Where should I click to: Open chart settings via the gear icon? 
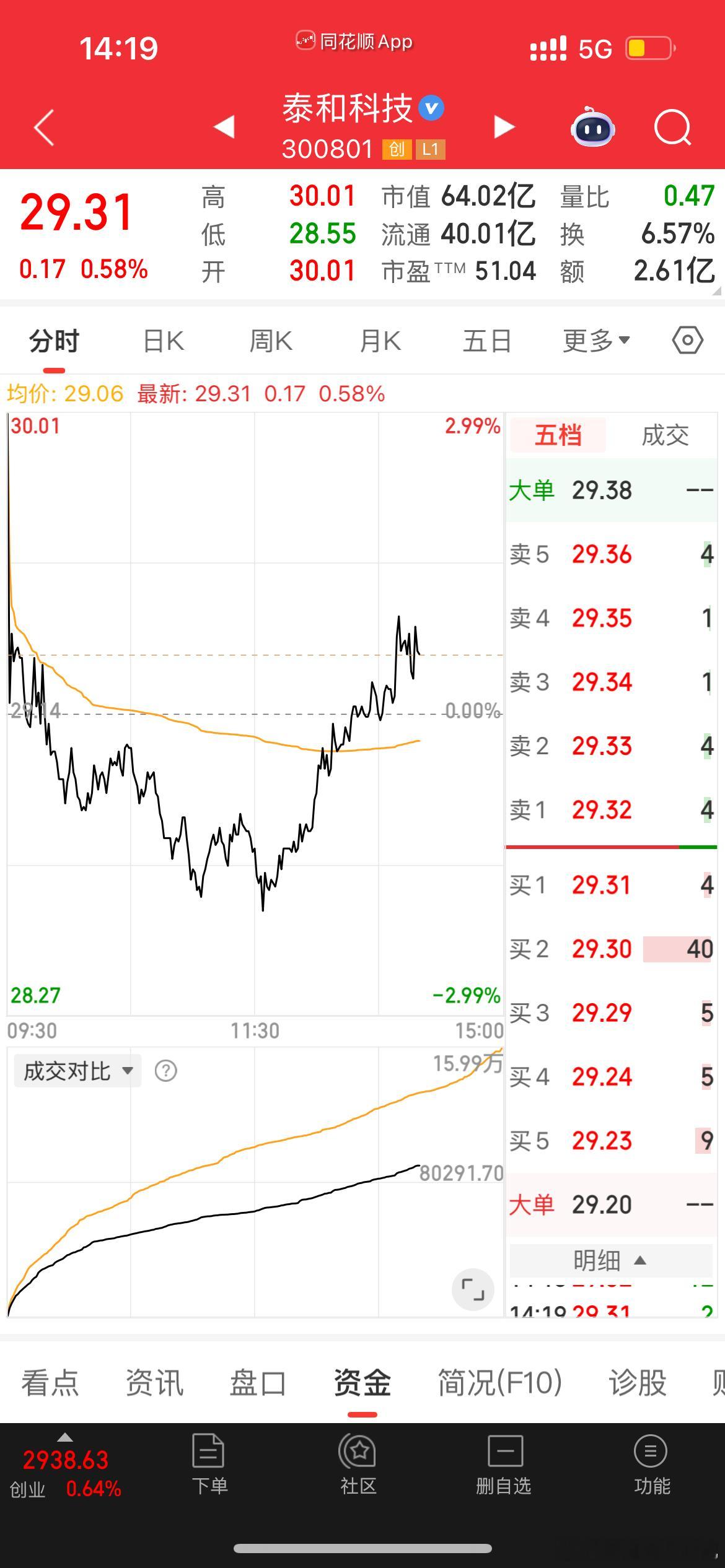(x=688, y=340)
